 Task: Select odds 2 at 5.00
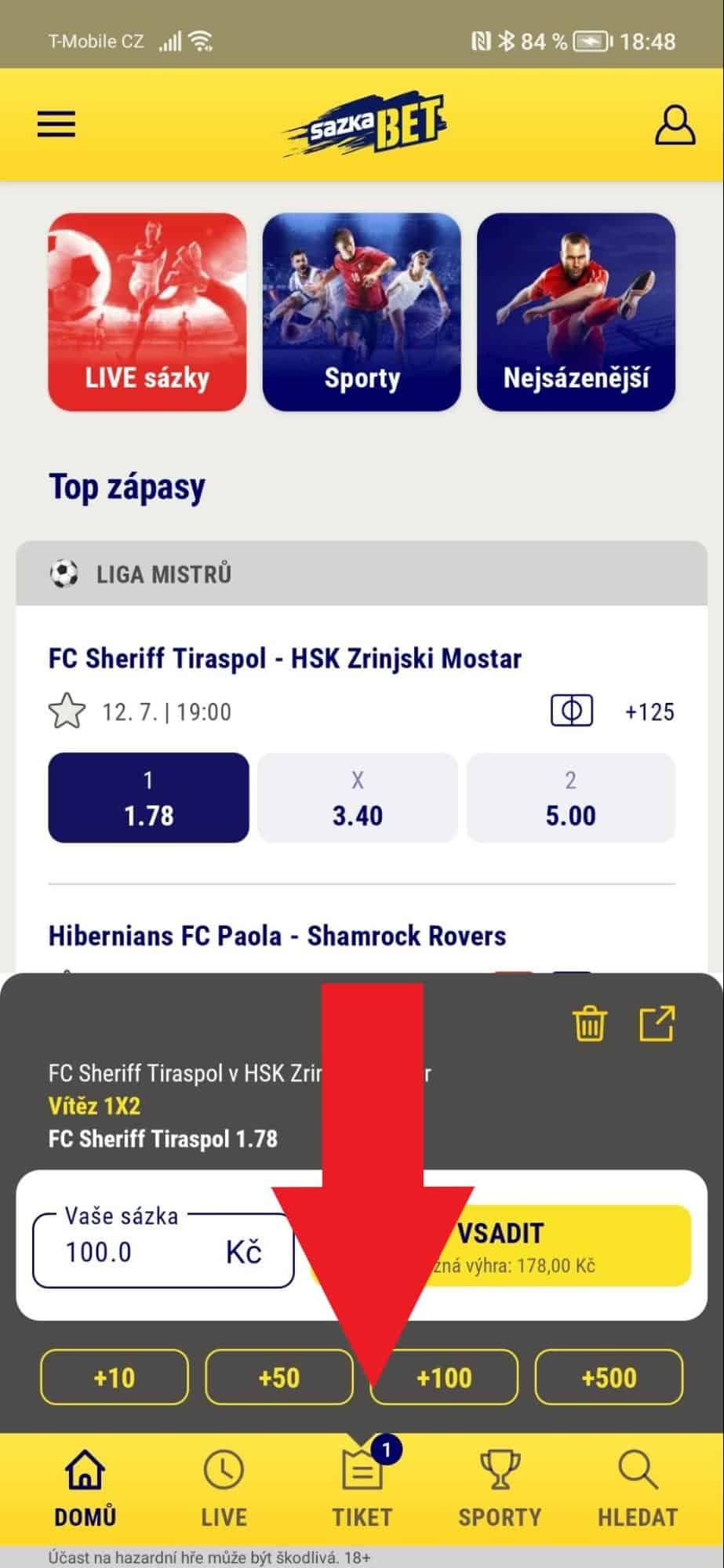pos(570,798)
